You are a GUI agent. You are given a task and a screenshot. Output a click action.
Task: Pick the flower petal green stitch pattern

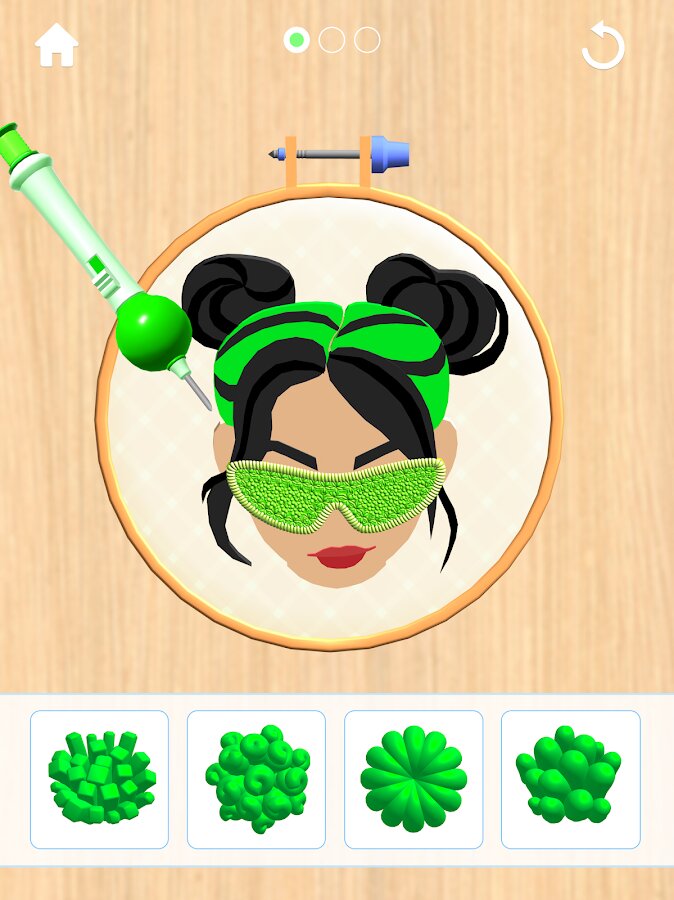(413, 778)
